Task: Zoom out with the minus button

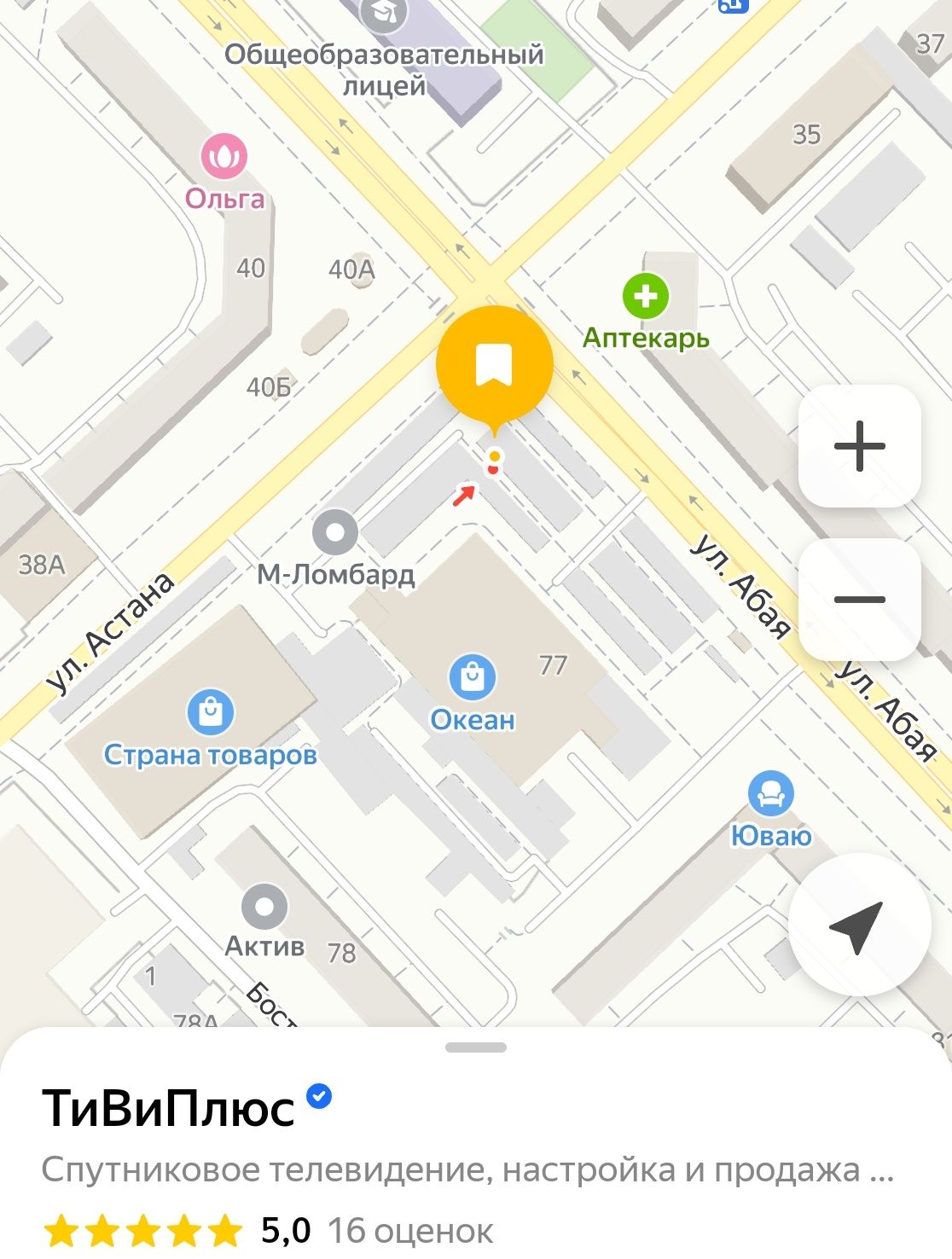Action: click(859, 599)
